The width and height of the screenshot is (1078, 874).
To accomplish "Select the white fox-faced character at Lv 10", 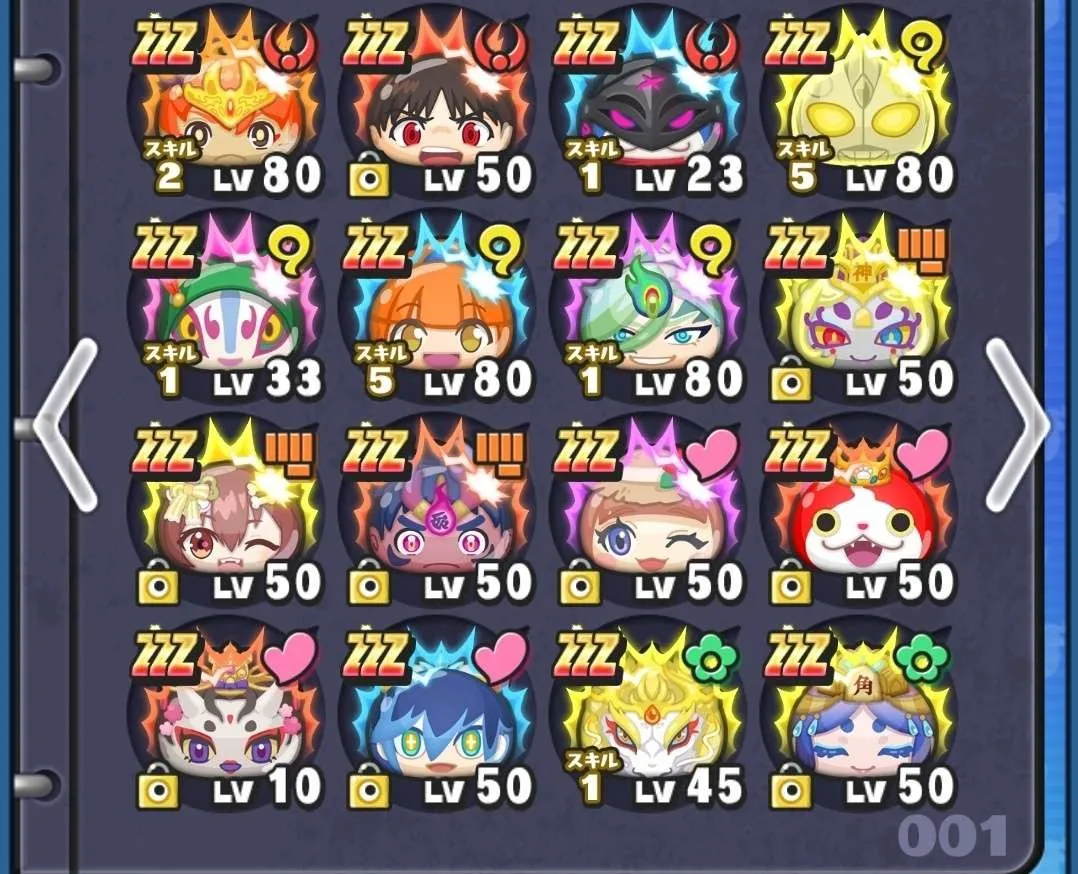I will point(226,720).
